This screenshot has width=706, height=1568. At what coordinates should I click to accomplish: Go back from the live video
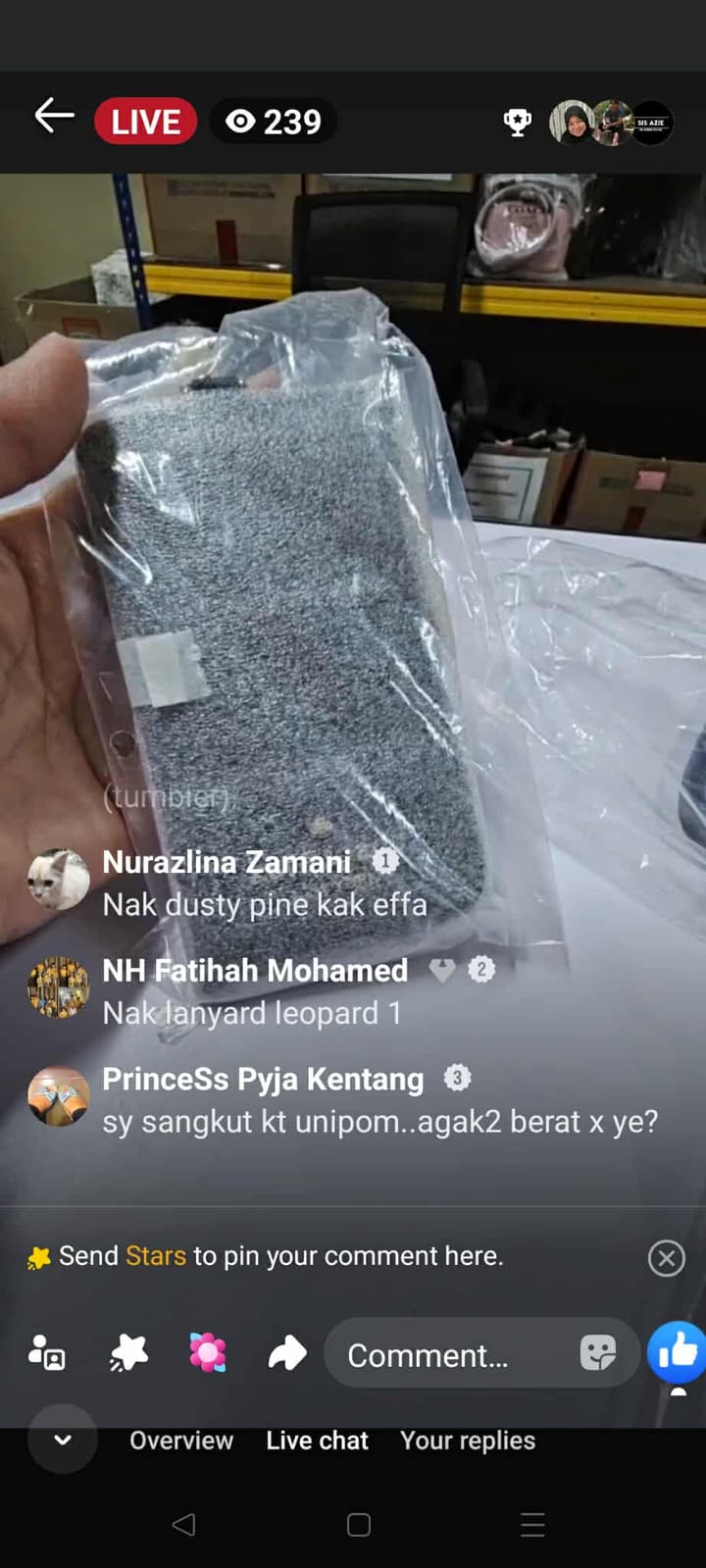click(55, 117)
